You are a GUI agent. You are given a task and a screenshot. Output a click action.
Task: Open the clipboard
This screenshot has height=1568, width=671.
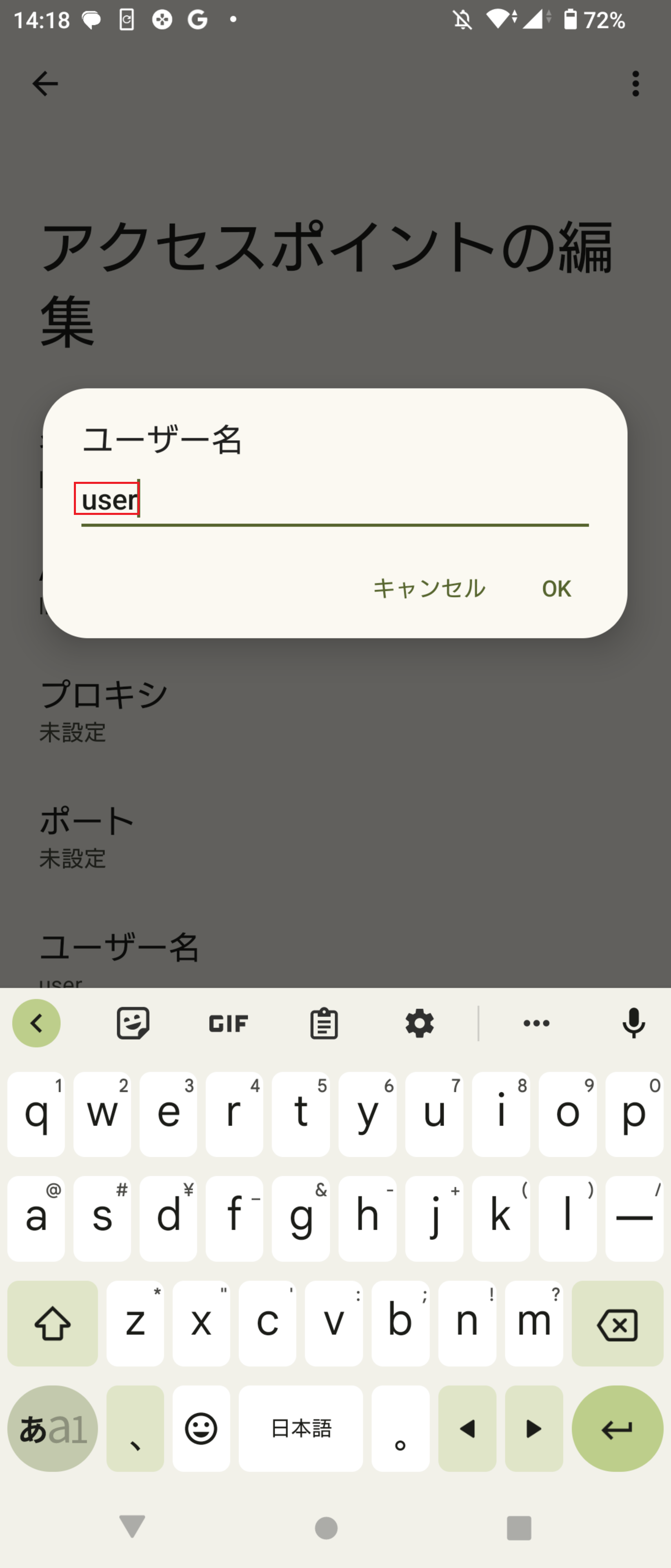pos(324,1024)
